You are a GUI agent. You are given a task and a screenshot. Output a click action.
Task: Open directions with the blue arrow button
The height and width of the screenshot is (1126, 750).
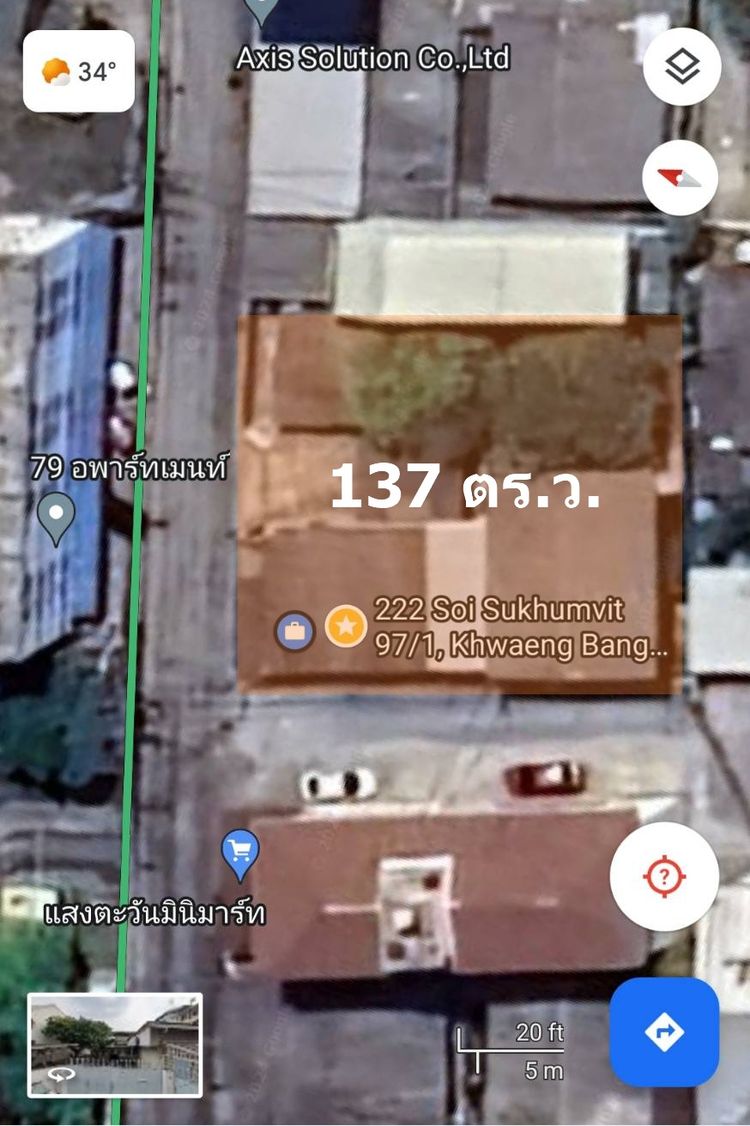(x=664, y=1032)
